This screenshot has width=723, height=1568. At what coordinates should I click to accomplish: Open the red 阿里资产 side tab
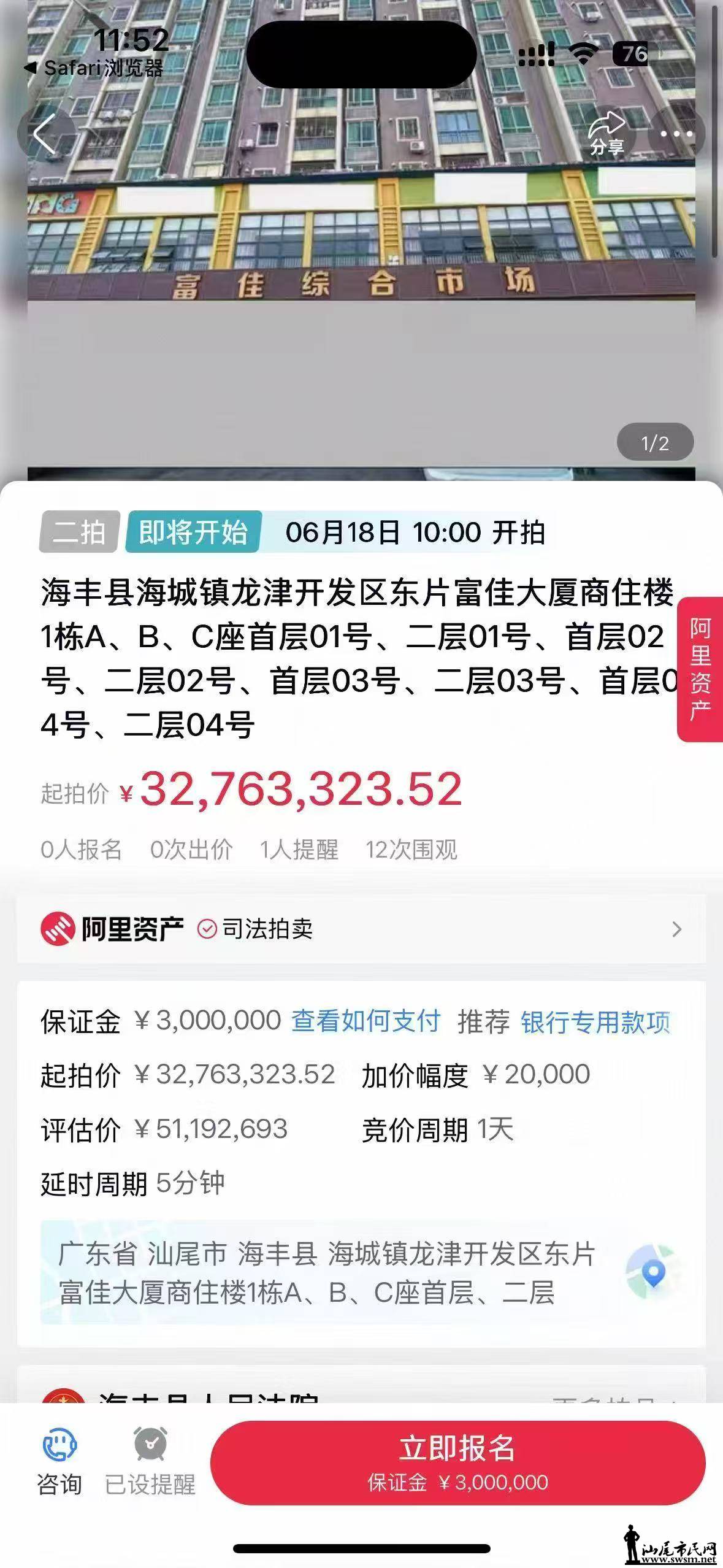click(x=700, y=669)
